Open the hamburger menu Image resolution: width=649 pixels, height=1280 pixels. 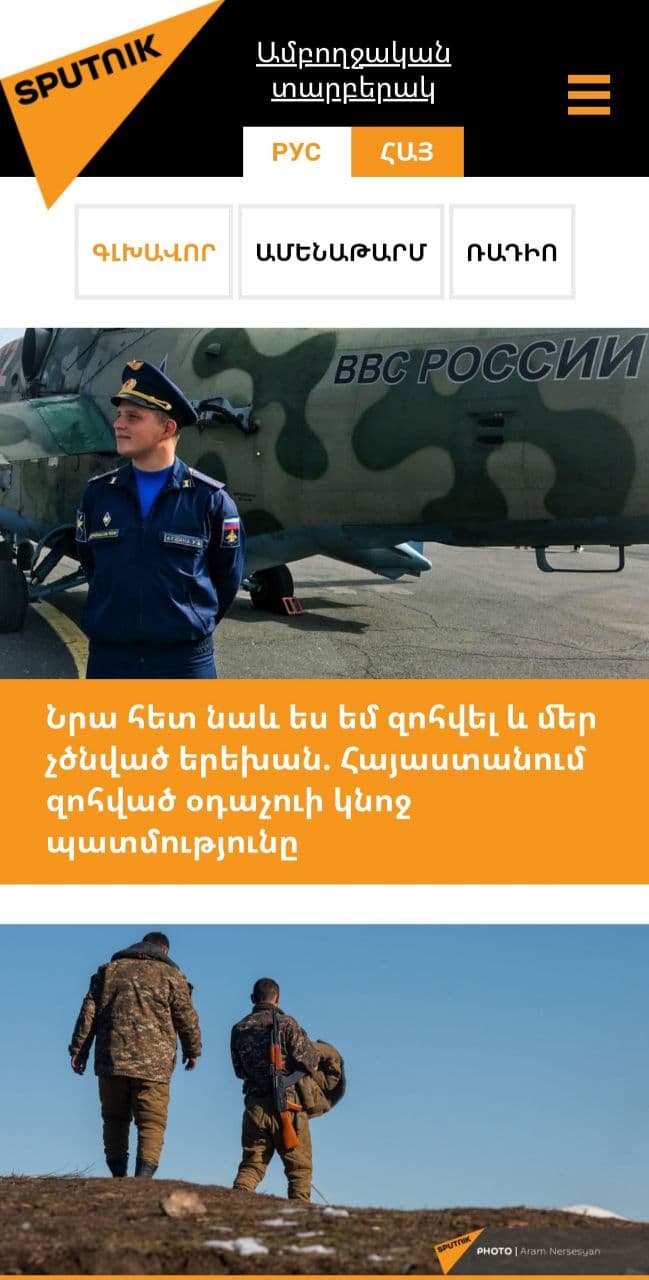point(588,95)
